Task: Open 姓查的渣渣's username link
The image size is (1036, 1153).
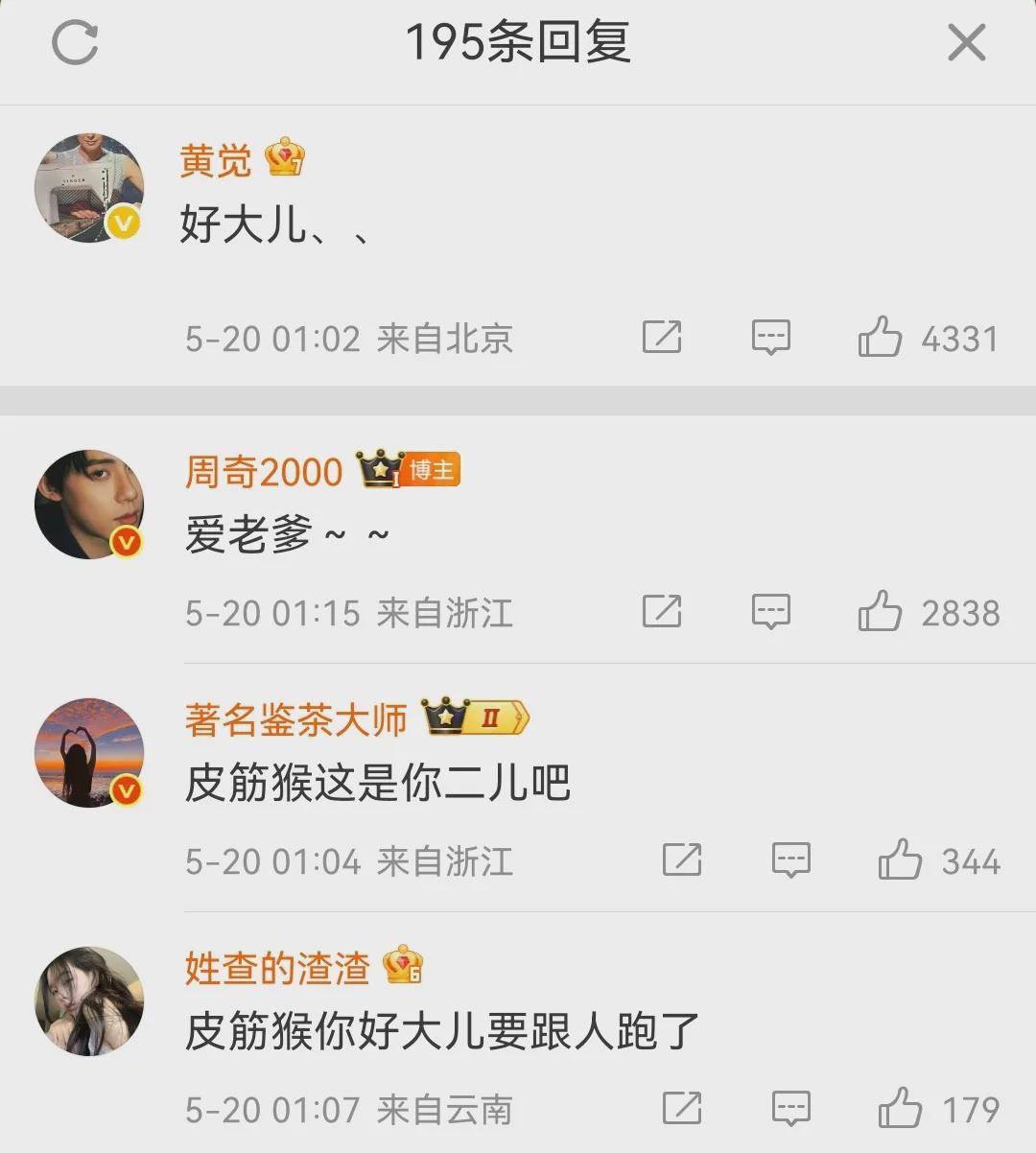Action: tap(277, 969)
